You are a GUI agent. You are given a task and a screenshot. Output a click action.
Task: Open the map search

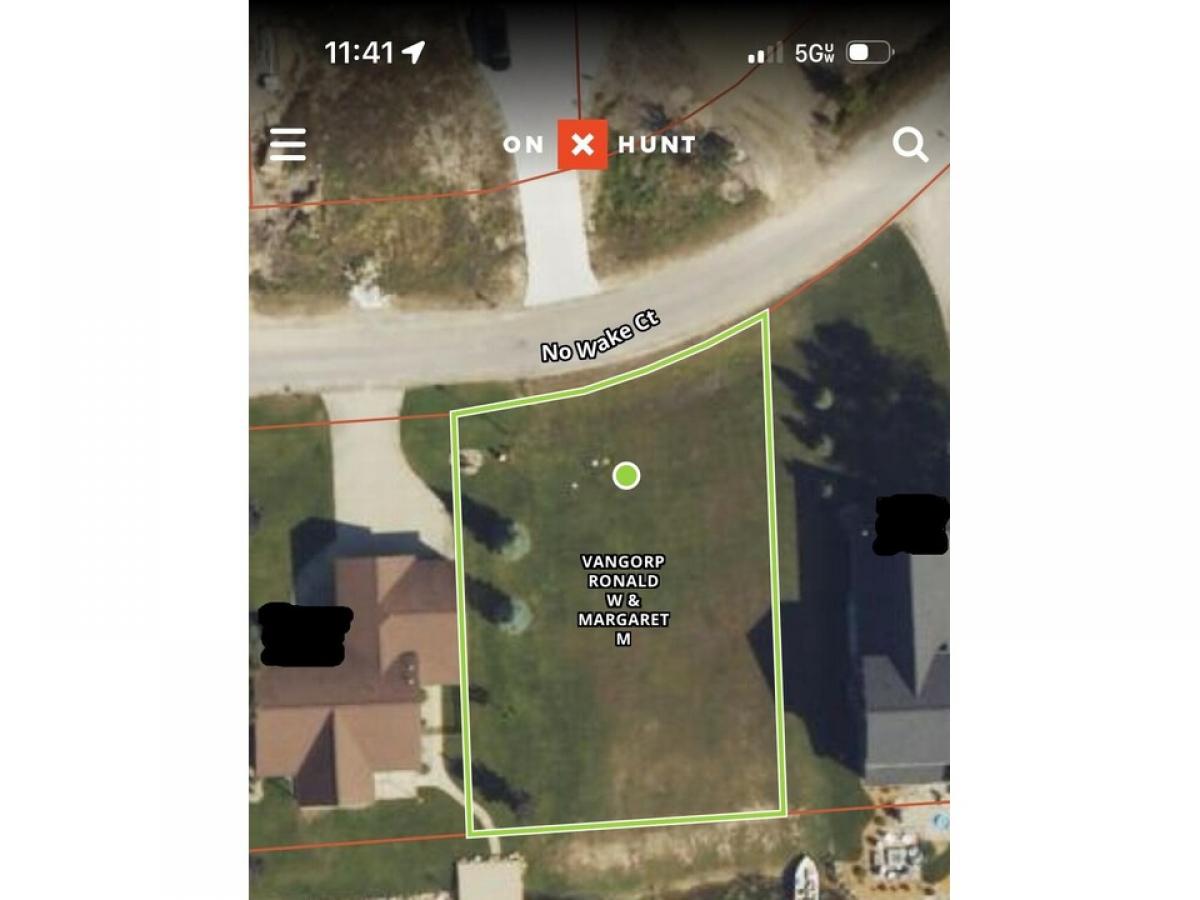[x=910, y=145]
